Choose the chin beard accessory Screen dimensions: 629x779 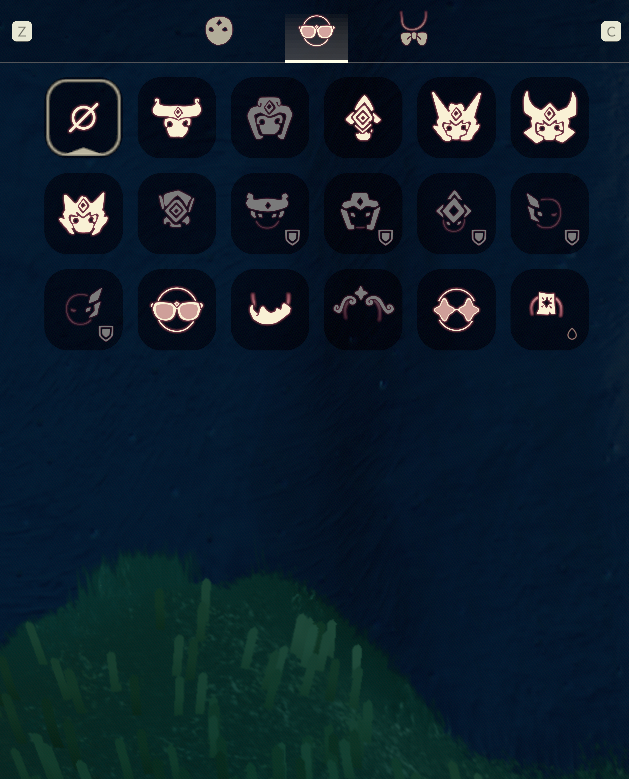pyautogui.click(x=269, y=310)
